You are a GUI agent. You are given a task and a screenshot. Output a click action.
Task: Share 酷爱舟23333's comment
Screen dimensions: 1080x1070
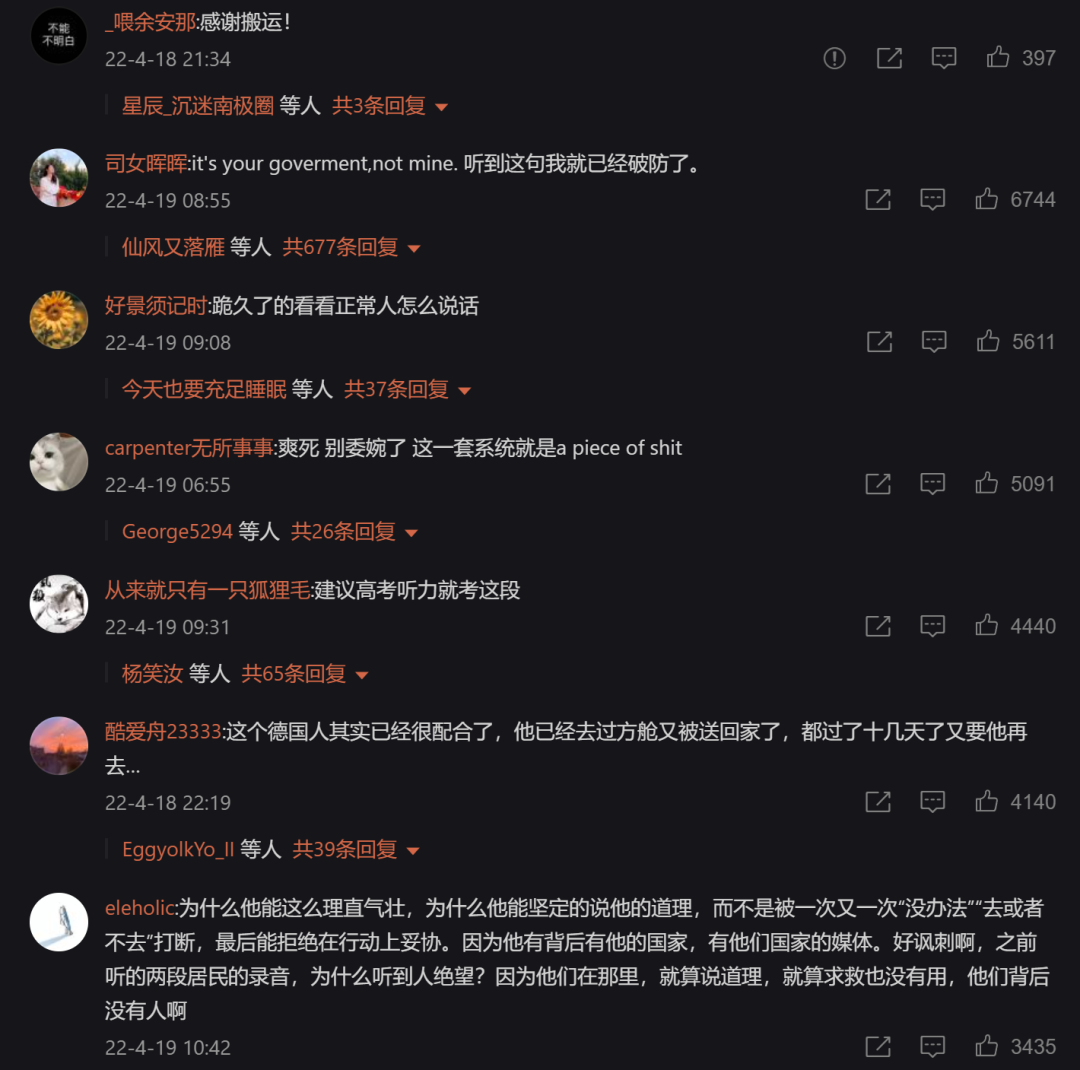[x=877, y=801]
